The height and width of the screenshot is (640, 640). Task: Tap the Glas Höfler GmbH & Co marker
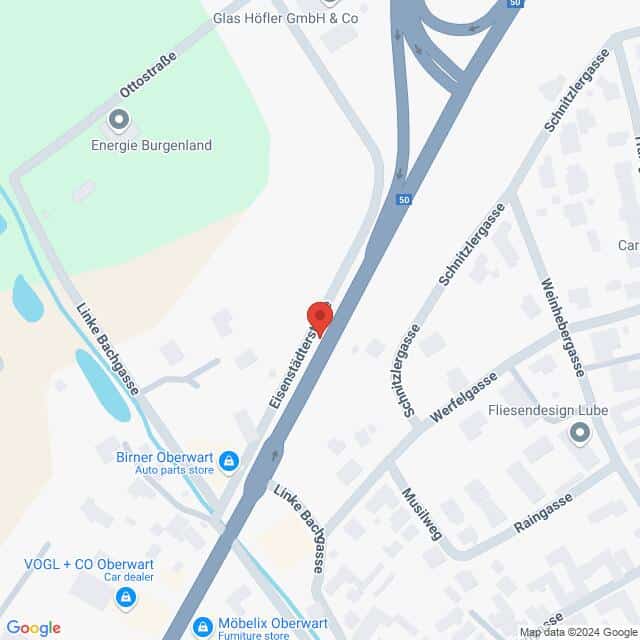(x=329, y=3)
